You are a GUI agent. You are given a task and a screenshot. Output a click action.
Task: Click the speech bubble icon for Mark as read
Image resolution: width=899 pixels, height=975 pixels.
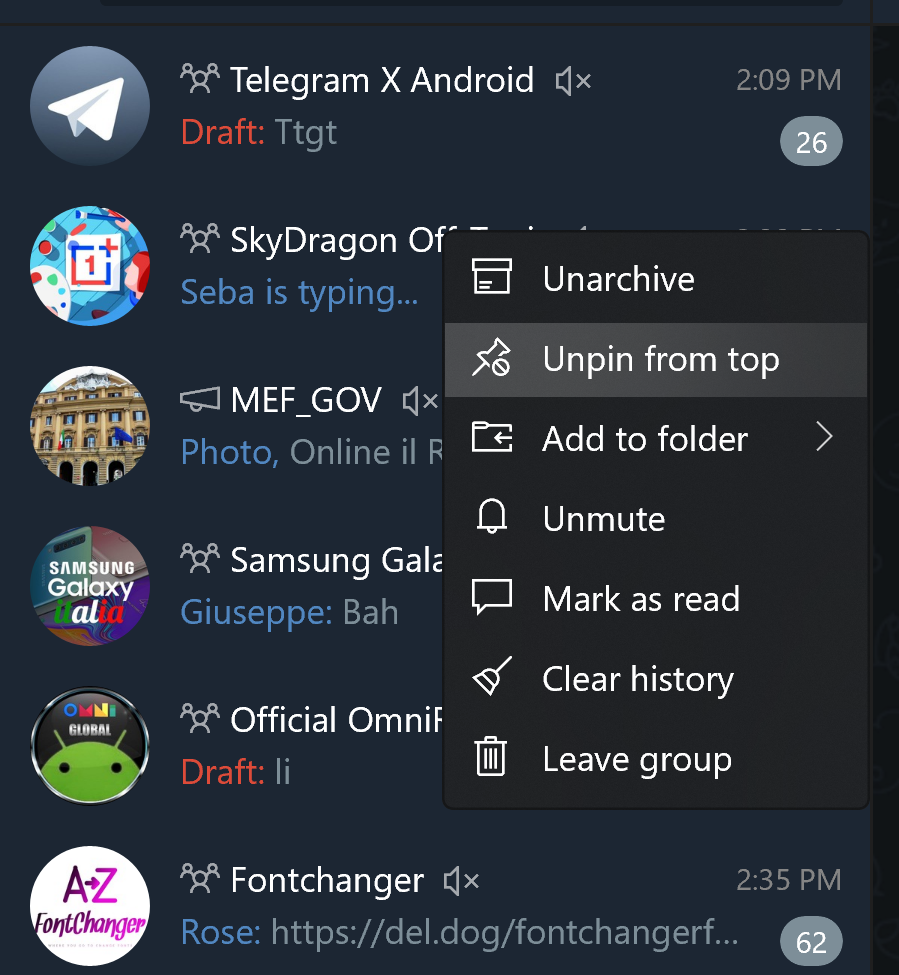coord(491,598)
